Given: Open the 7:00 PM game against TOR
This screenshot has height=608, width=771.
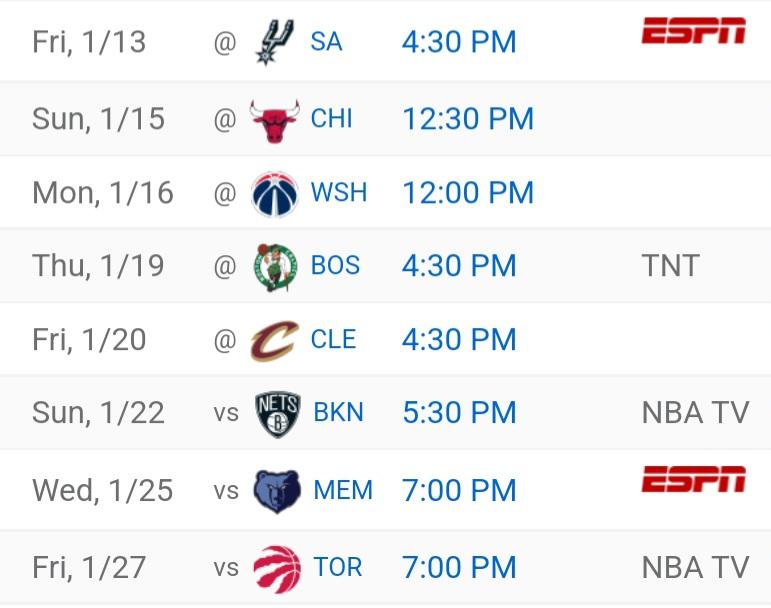Looking at the screenshot, I should coord(459,567).
